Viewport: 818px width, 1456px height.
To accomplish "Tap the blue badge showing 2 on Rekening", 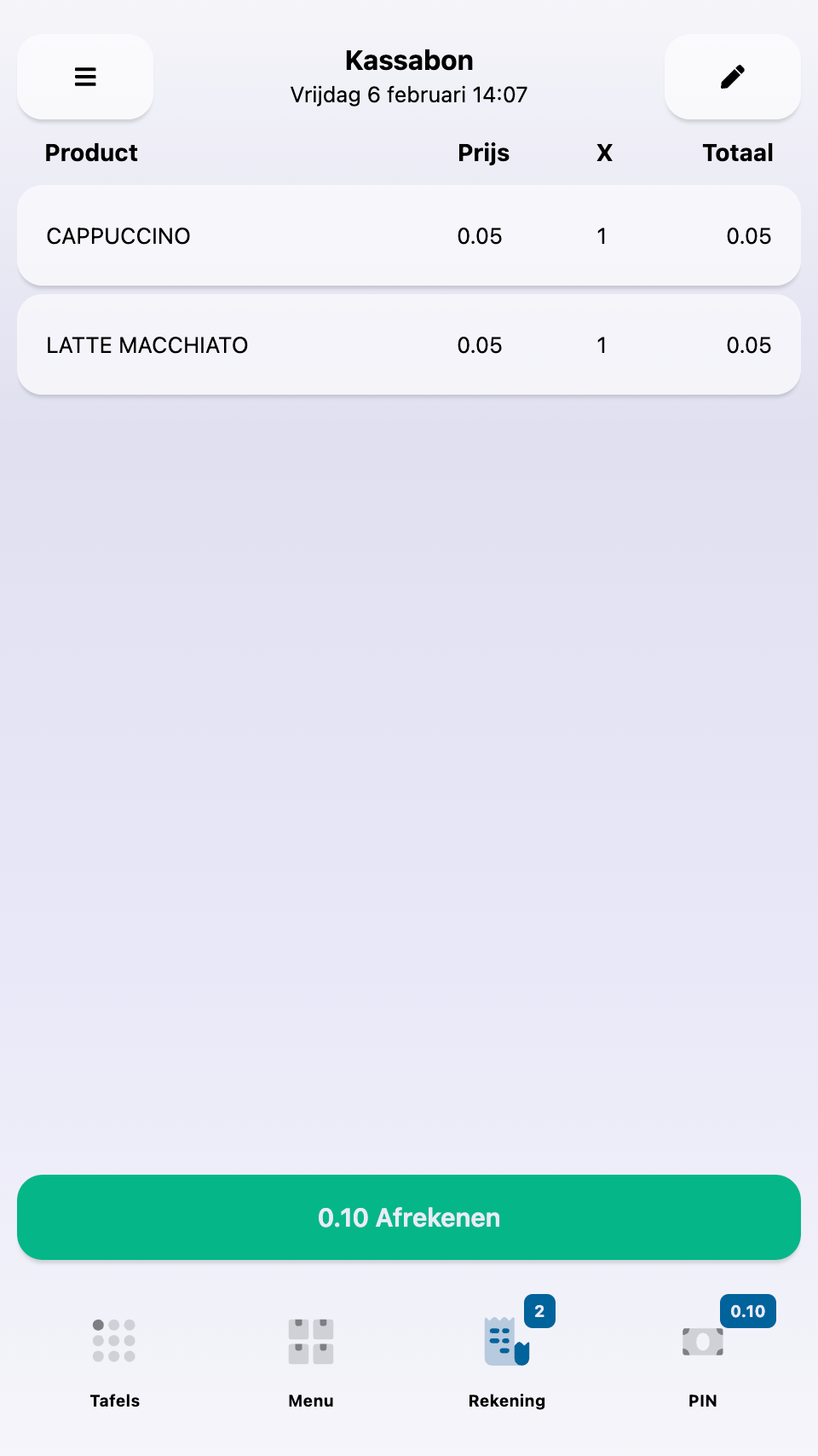I will (539, 1312).
